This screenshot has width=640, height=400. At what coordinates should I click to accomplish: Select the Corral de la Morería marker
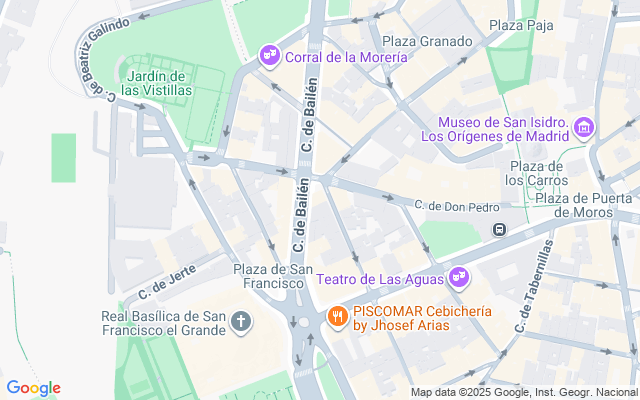(x=269, y=57)
